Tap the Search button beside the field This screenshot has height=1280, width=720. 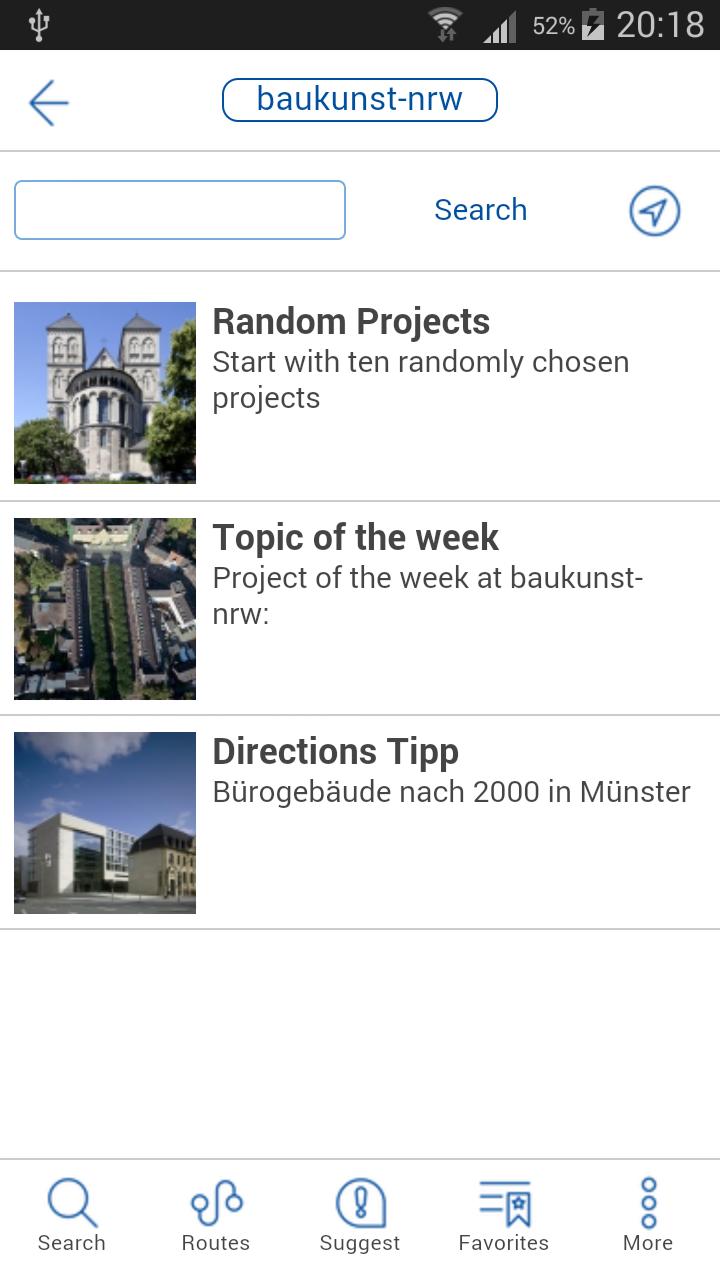480,210
